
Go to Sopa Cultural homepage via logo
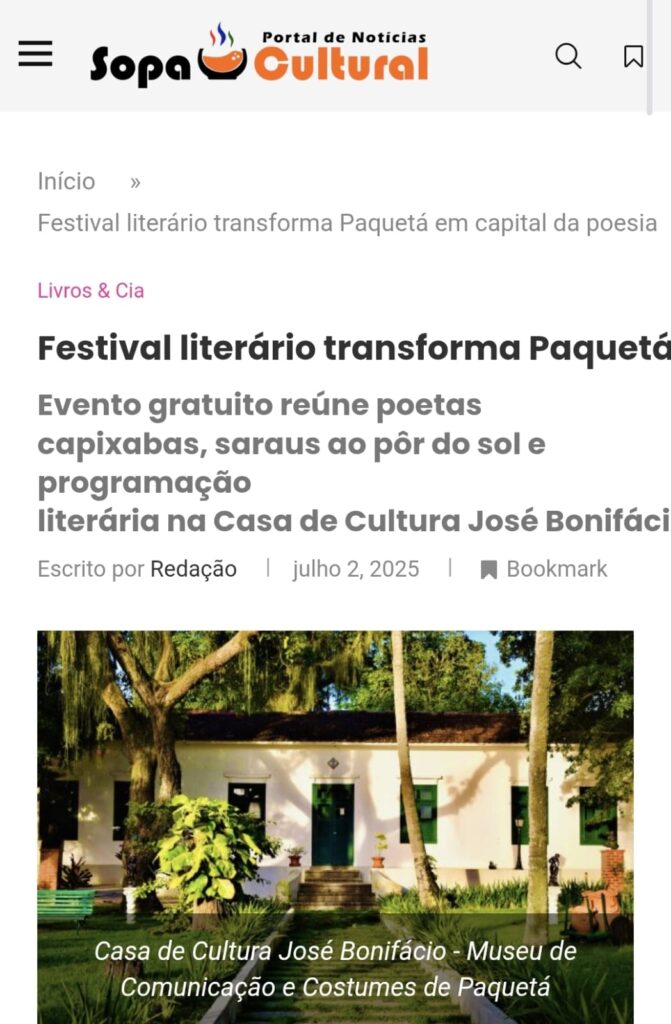259,56
